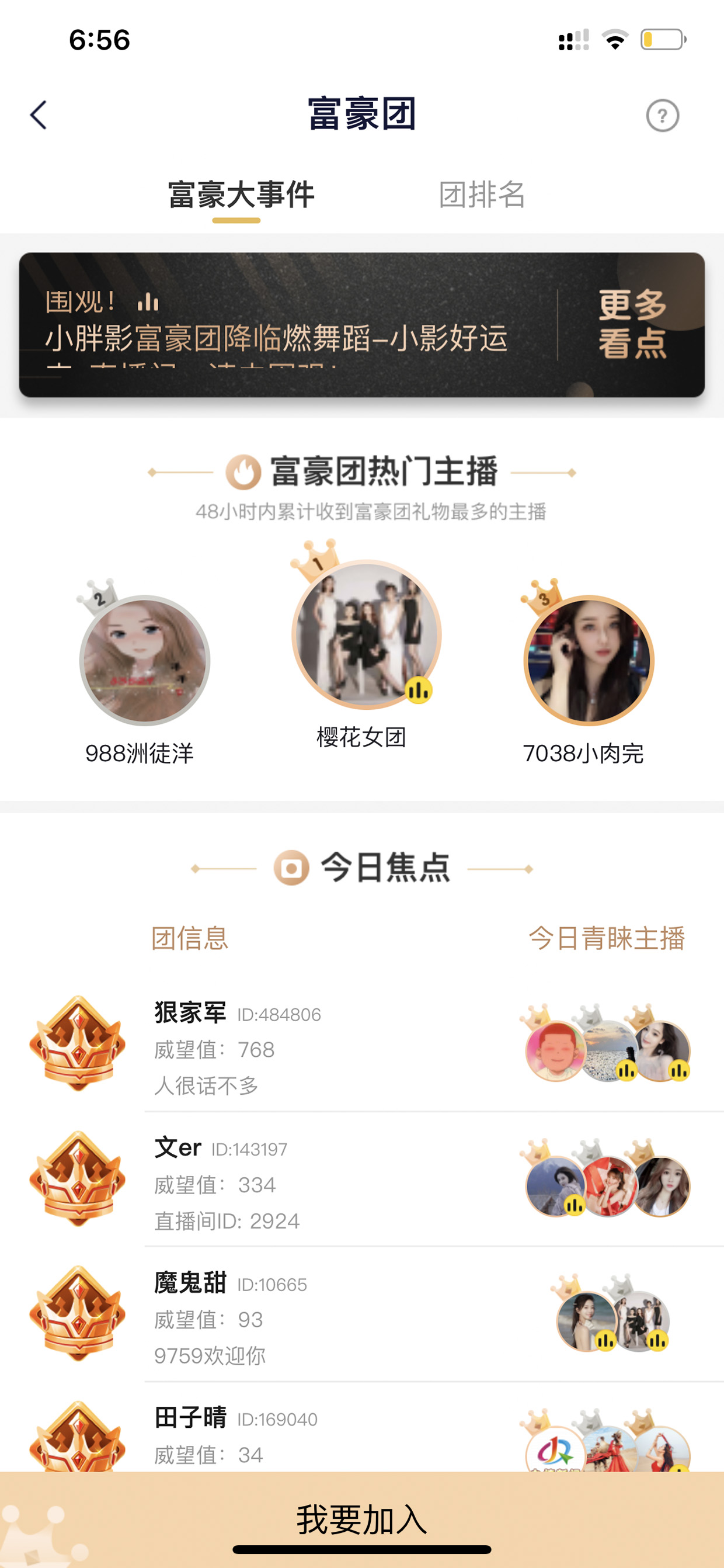The width and height of the screenshot is (724, 1568).
Task: Tap 更多看点 on the banner
Action: [x=633, y=324]
